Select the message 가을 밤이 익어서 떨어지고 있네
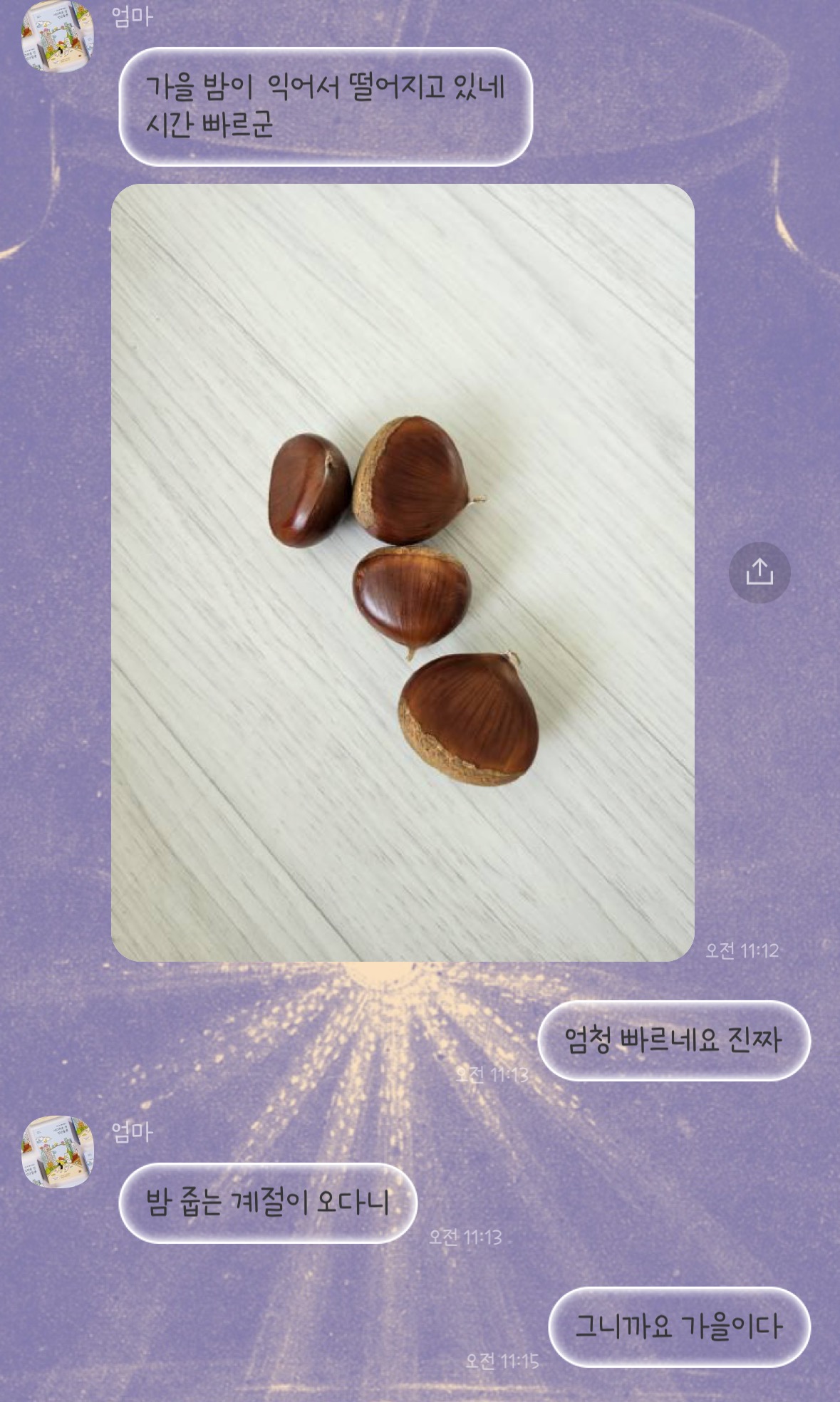840x1402 pixels. [x=328, y=107]
